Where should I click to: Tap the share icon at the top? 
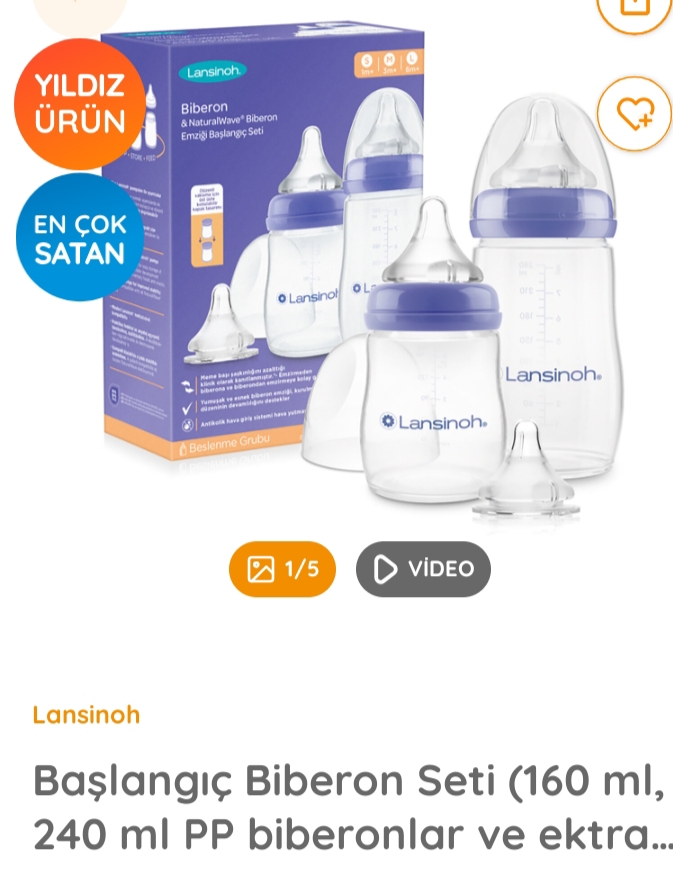click(x=635, y=8)
